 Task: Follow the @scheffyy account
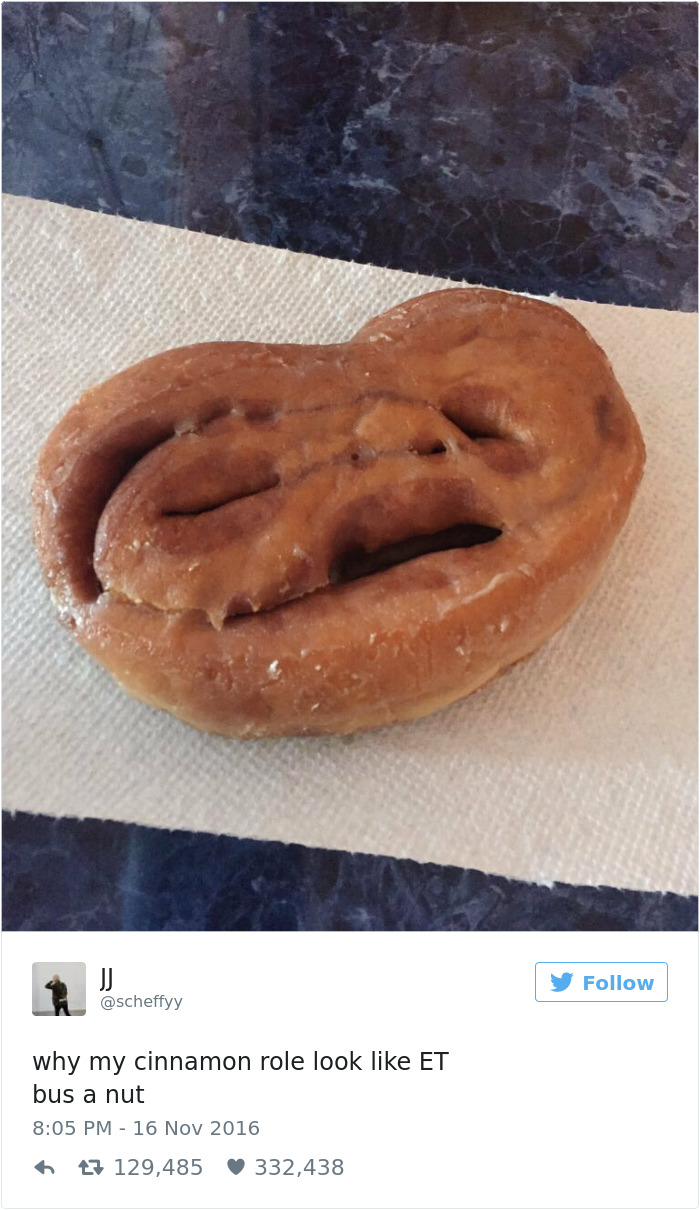coord(601,982)
